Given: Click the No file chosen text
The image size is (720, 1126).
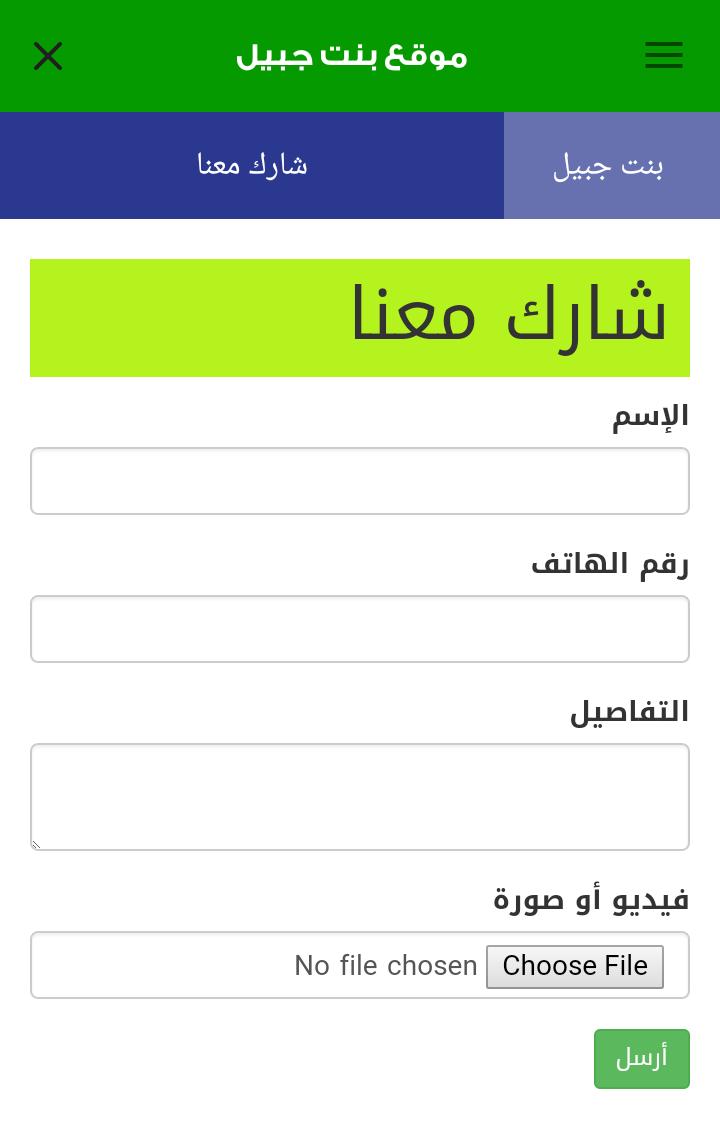Looking at the screenshot, I should point(385,966).
